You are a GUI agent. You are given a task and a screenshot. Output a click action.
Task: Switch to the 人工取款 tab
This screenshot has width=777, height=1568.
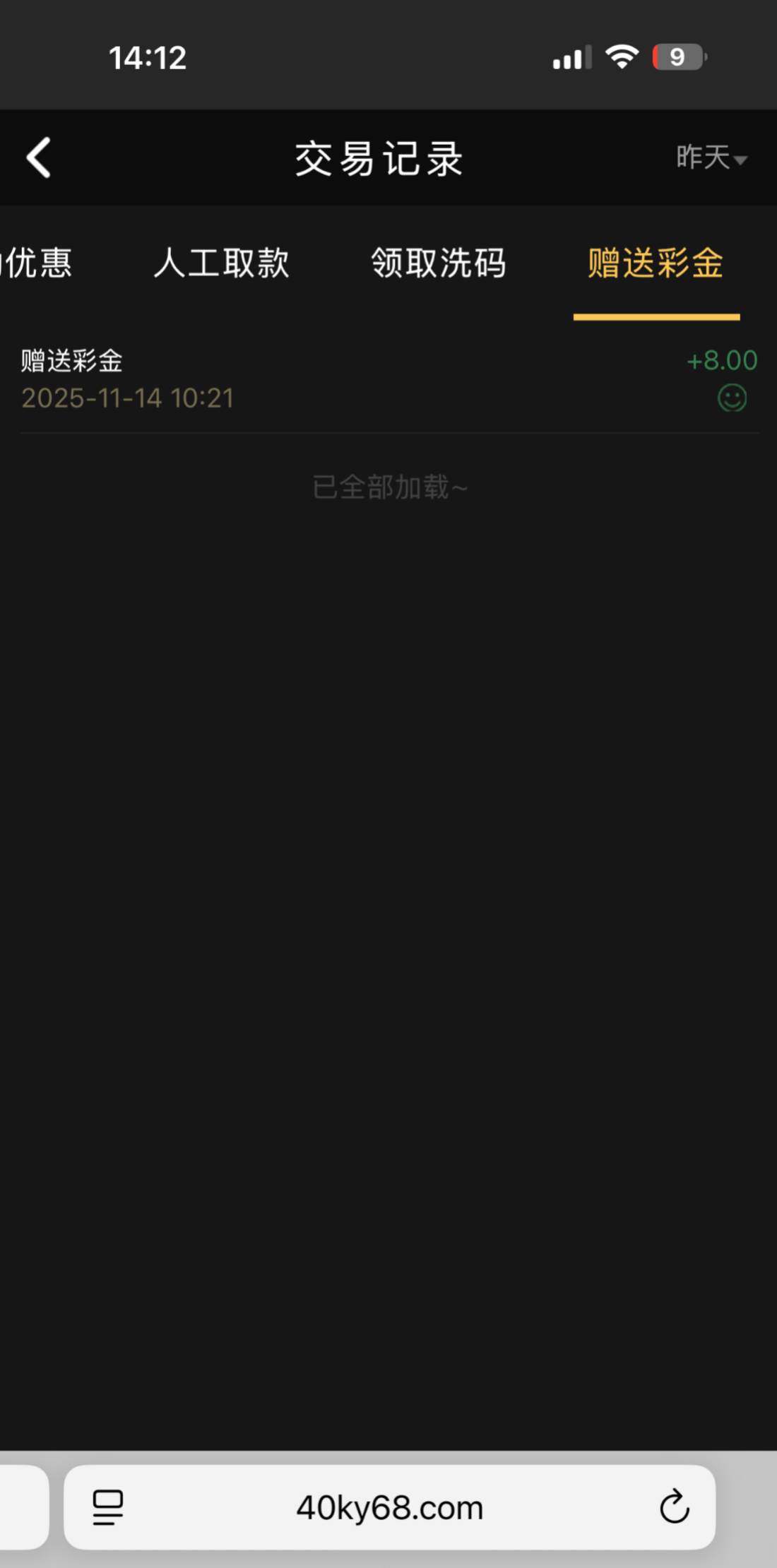pyautogui.click(x=222, y=263)
